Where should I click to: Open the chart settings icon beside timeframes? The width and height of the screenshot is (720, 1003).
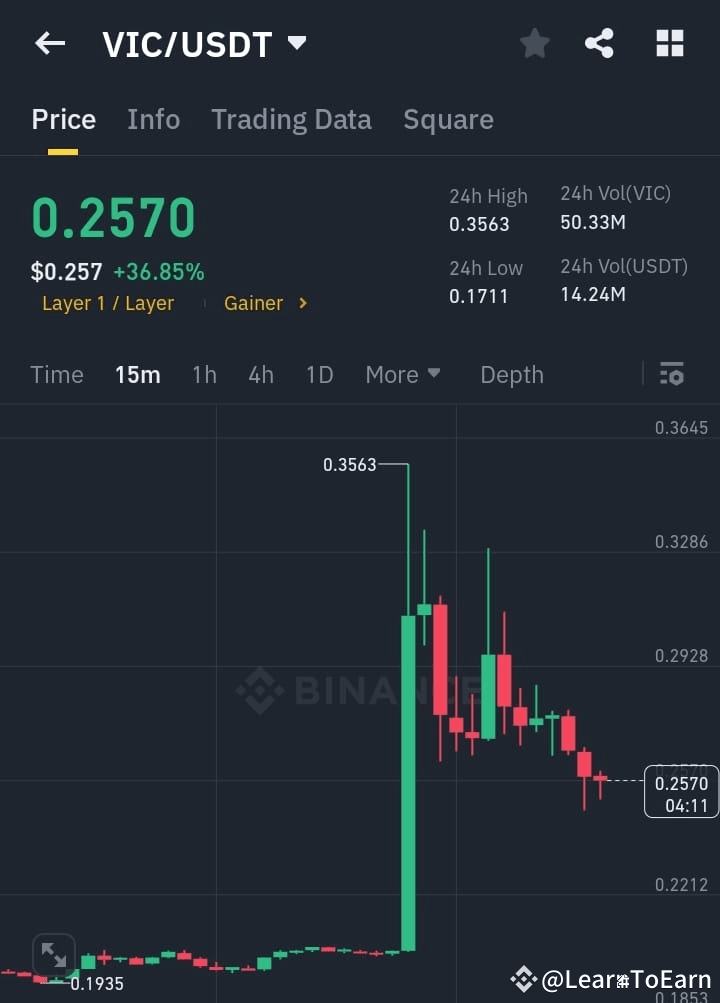point(671,374)
